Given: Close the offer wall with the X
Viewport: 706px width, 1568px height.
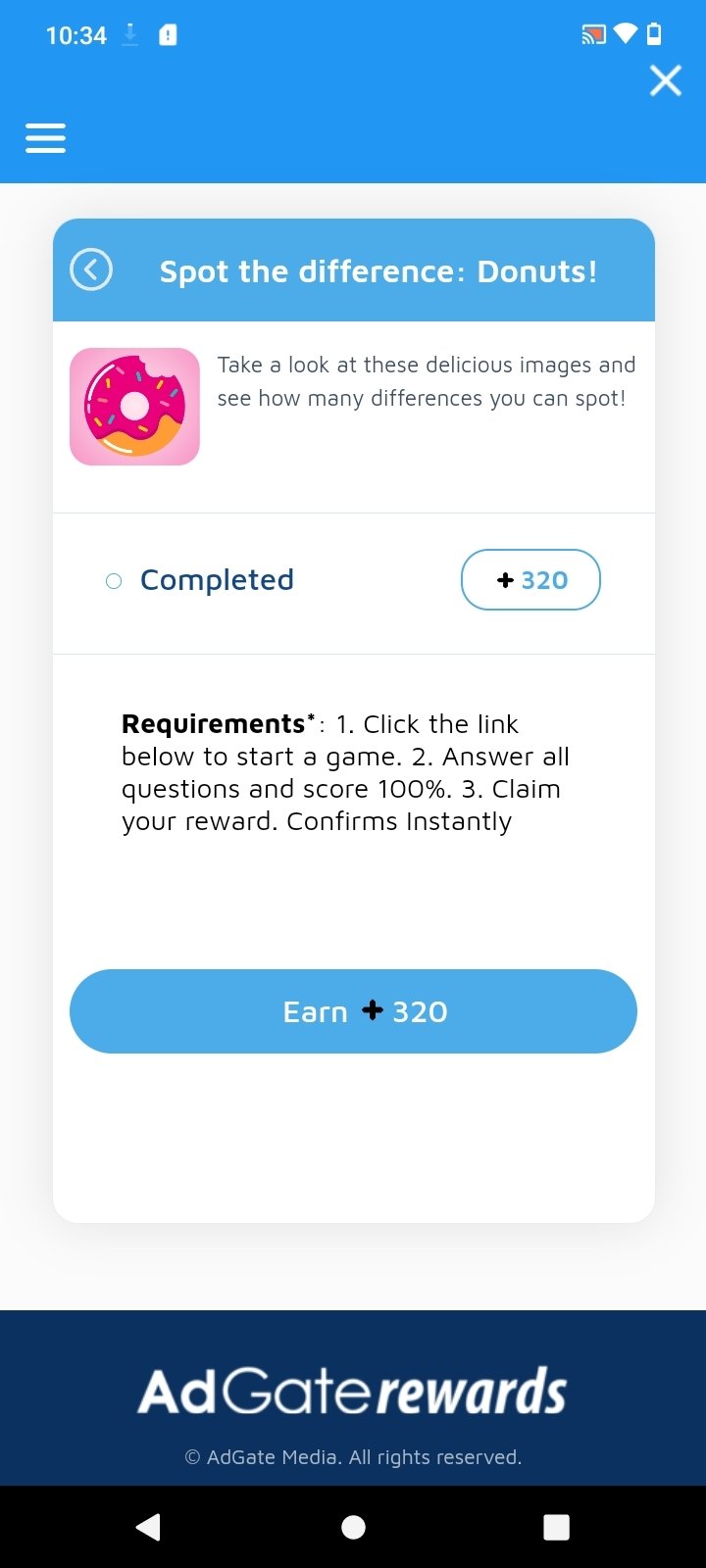Looking at the screenshot, I should pos(666,80).
